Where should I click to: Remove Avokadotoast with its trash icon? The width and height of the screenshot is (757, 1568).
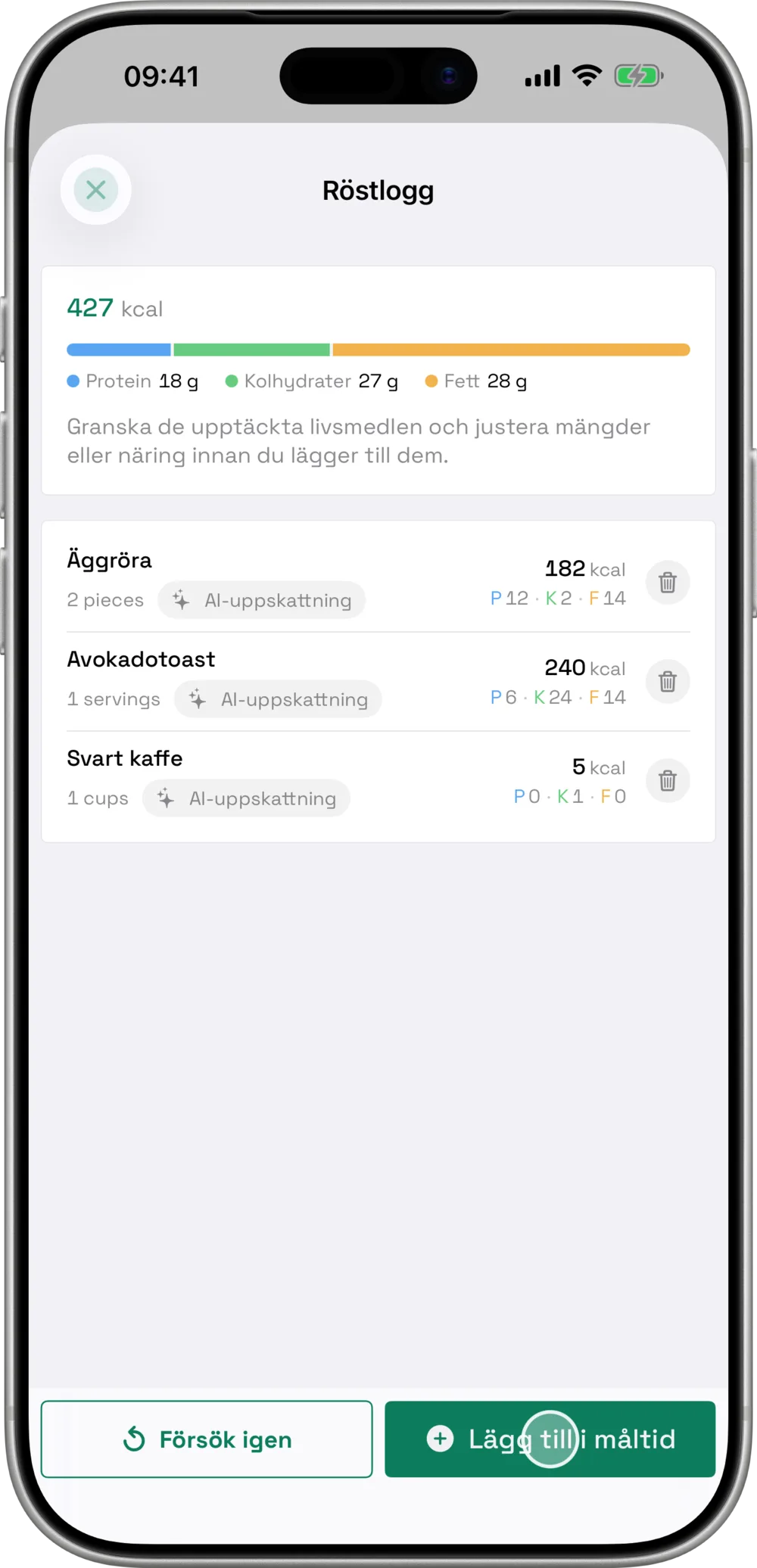[667, 682]
